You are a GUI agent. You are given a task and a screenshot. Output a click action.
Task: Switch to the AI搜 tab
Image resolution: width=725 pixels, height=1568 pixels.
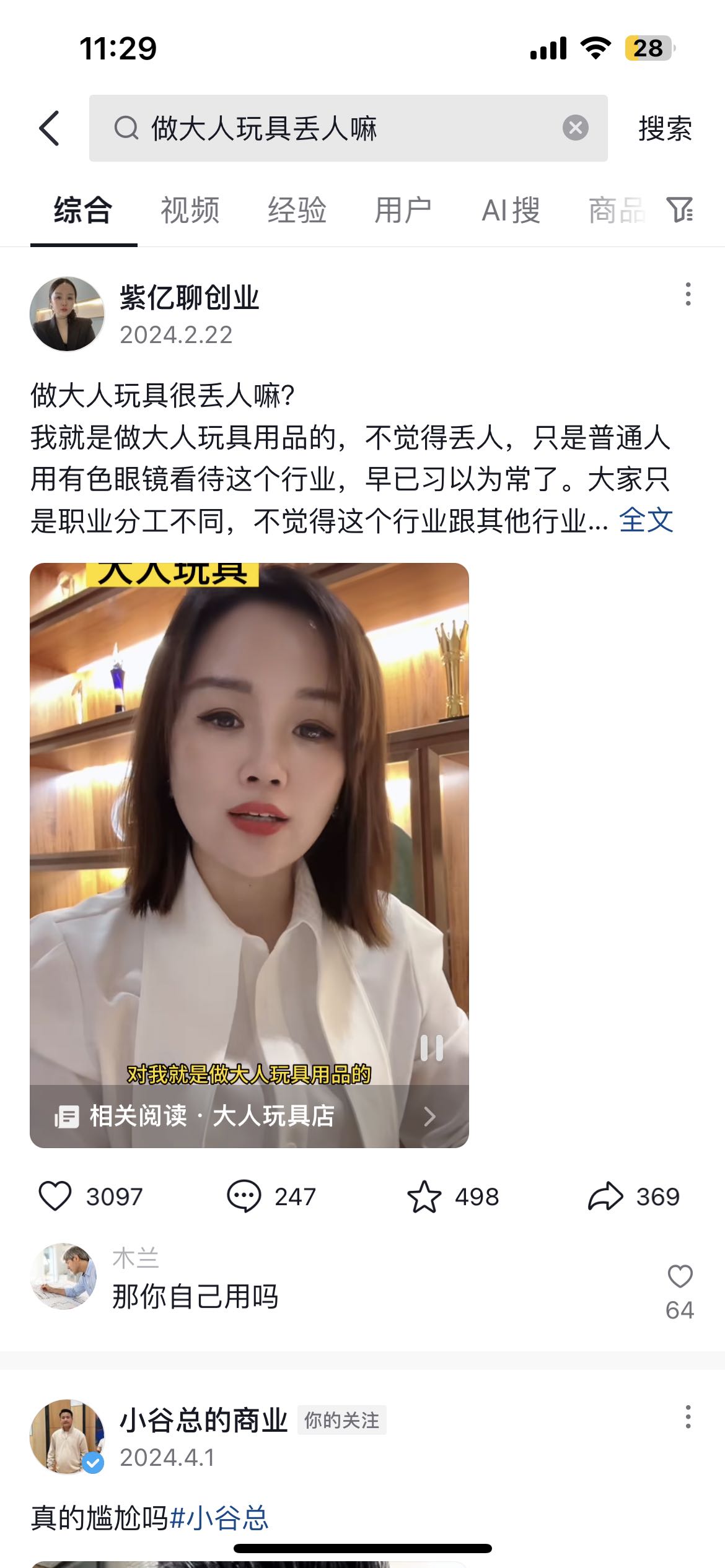[x=511, y=210]
